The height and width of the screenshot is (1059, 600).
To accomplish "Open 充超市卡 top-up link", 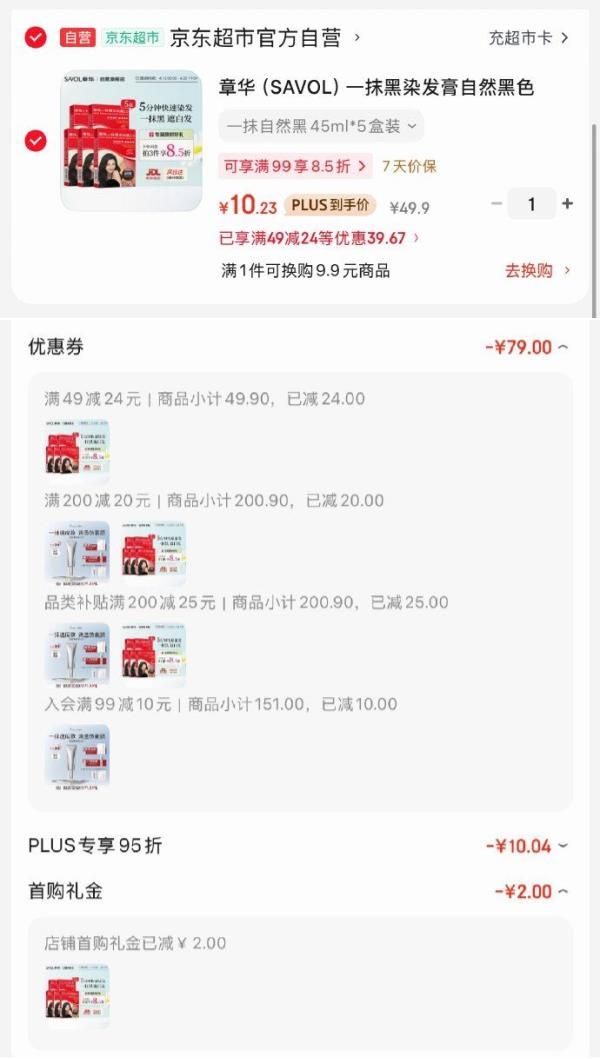I will pos(529,38).
